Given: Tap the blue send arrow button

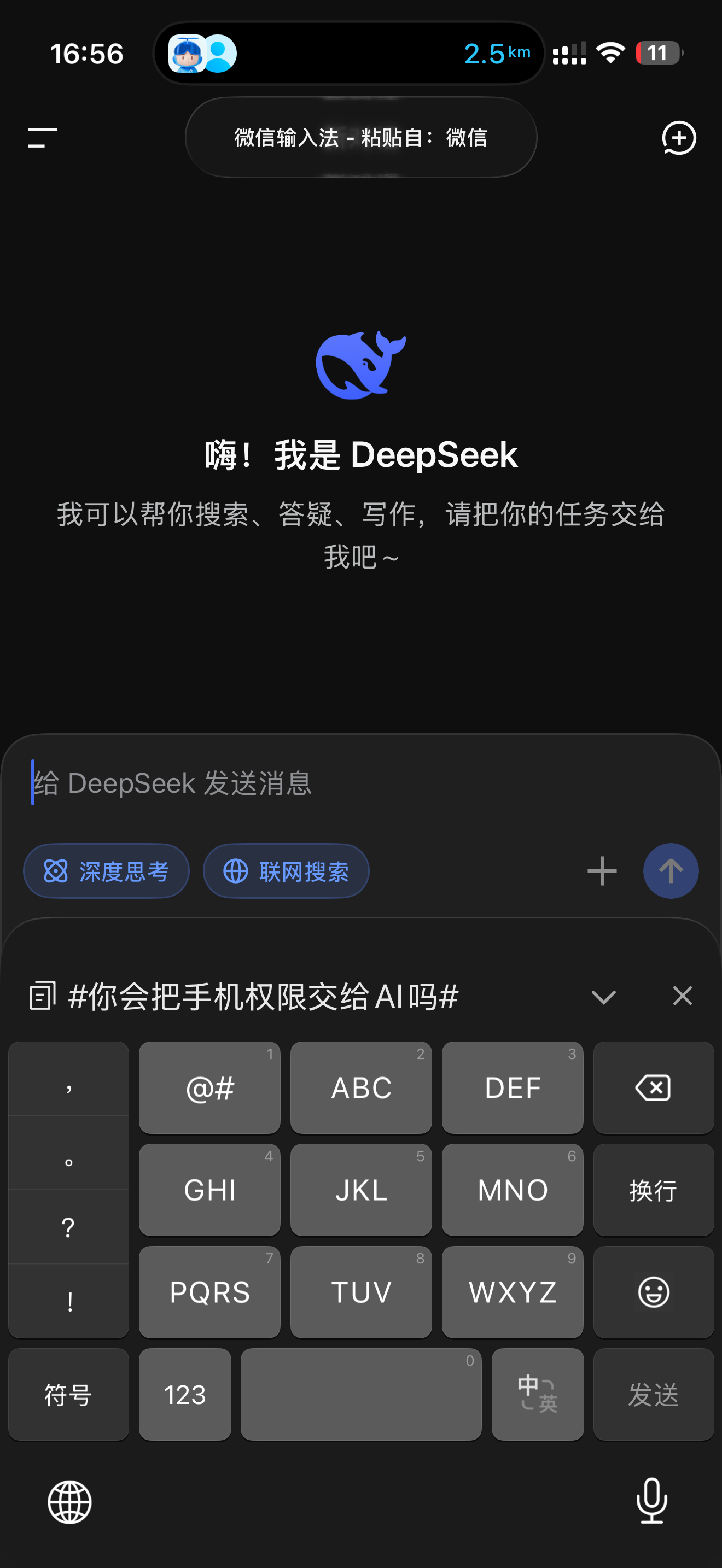Looking at the screenshot, I should (670, 870).
